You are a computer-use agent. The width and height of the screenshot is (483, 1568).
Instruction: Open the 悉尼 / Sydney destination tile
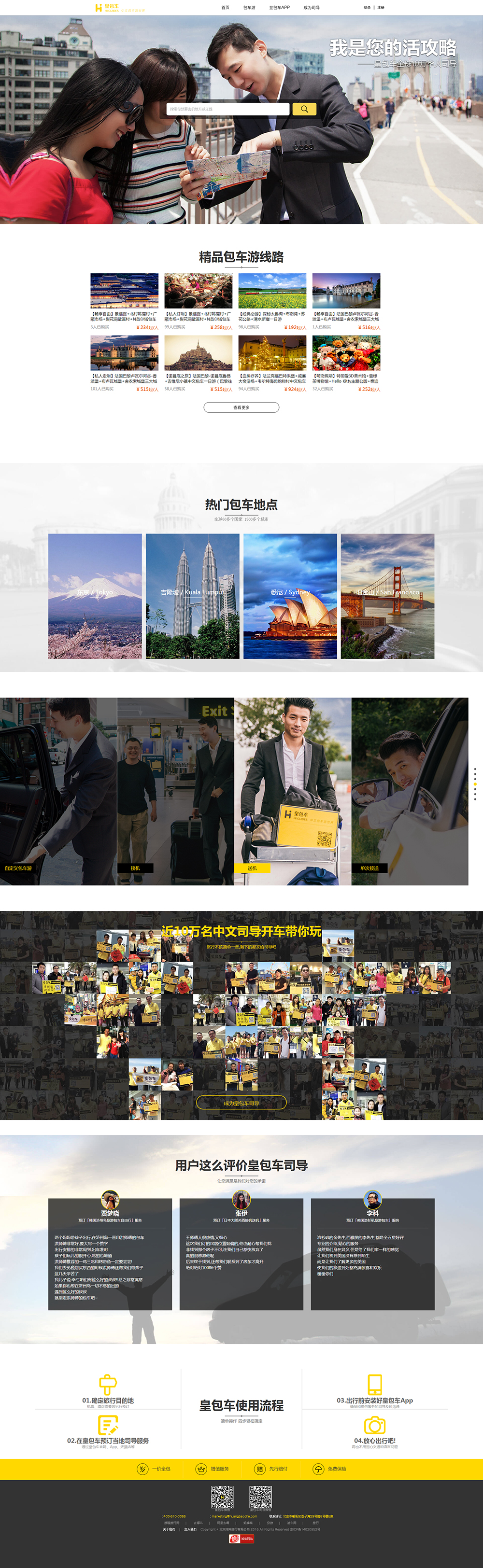(290, 596)
